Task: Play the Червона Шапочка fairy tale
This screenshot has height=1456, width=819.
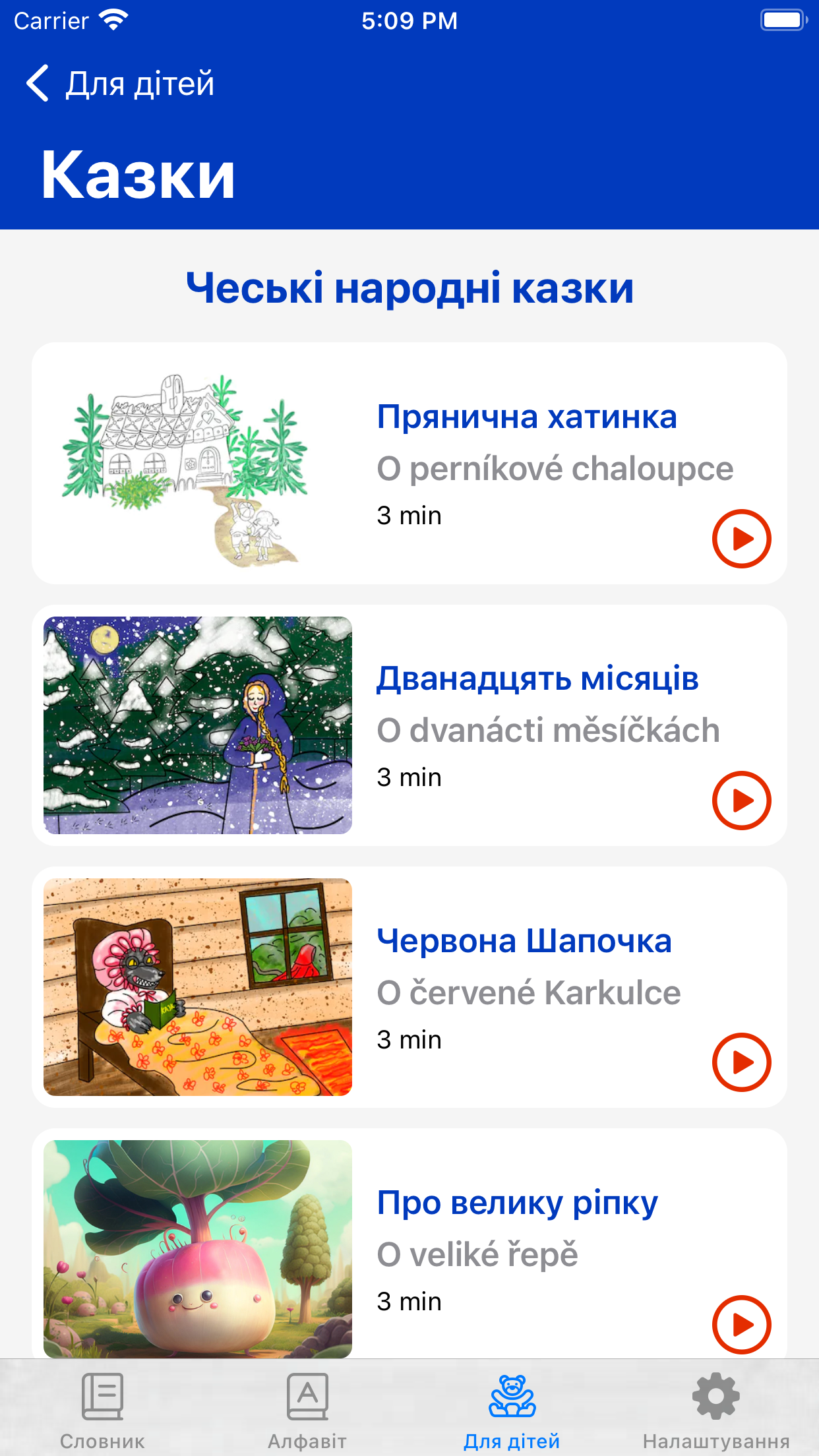Action: click(x=741, y=1062)
